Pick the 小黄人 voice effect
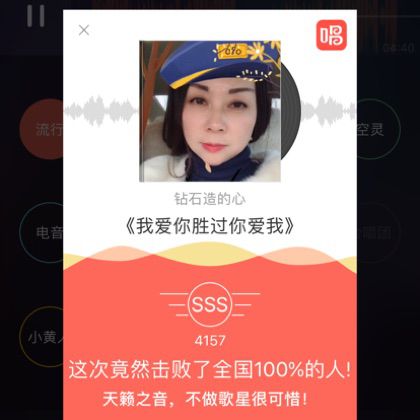 coord(42,337)
